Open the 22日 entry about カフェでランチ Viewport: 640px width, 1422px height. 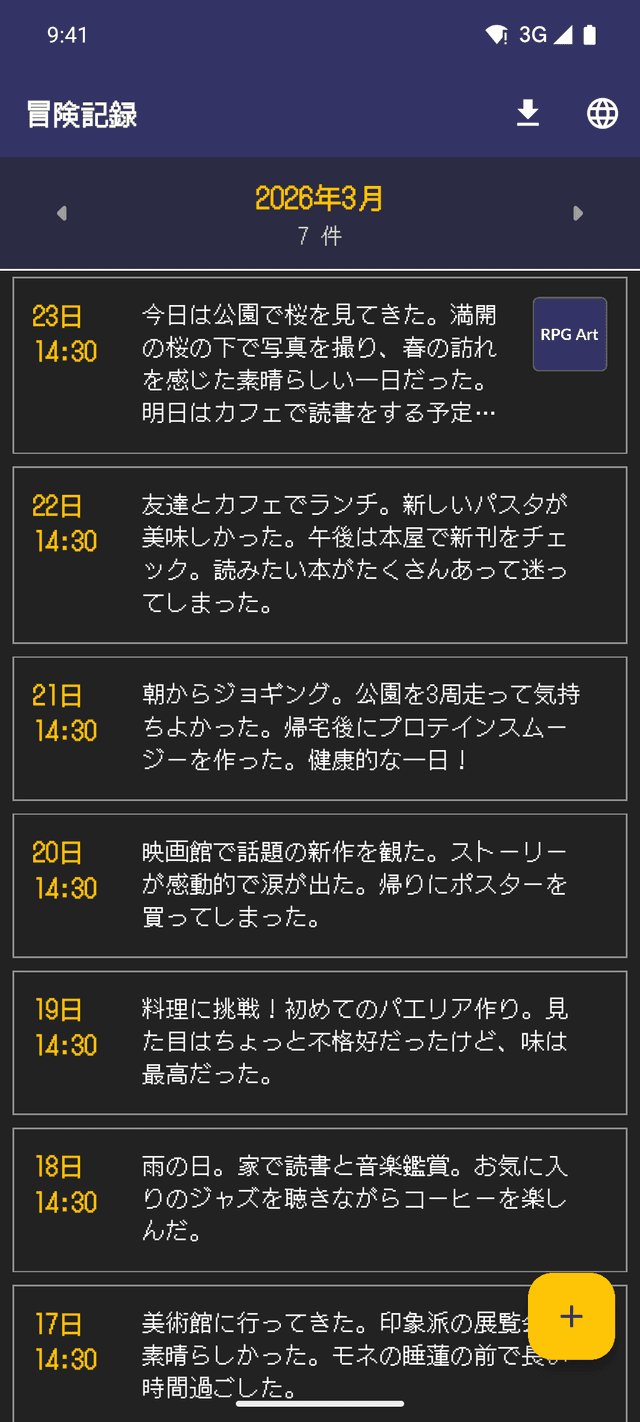coord(320,555)
